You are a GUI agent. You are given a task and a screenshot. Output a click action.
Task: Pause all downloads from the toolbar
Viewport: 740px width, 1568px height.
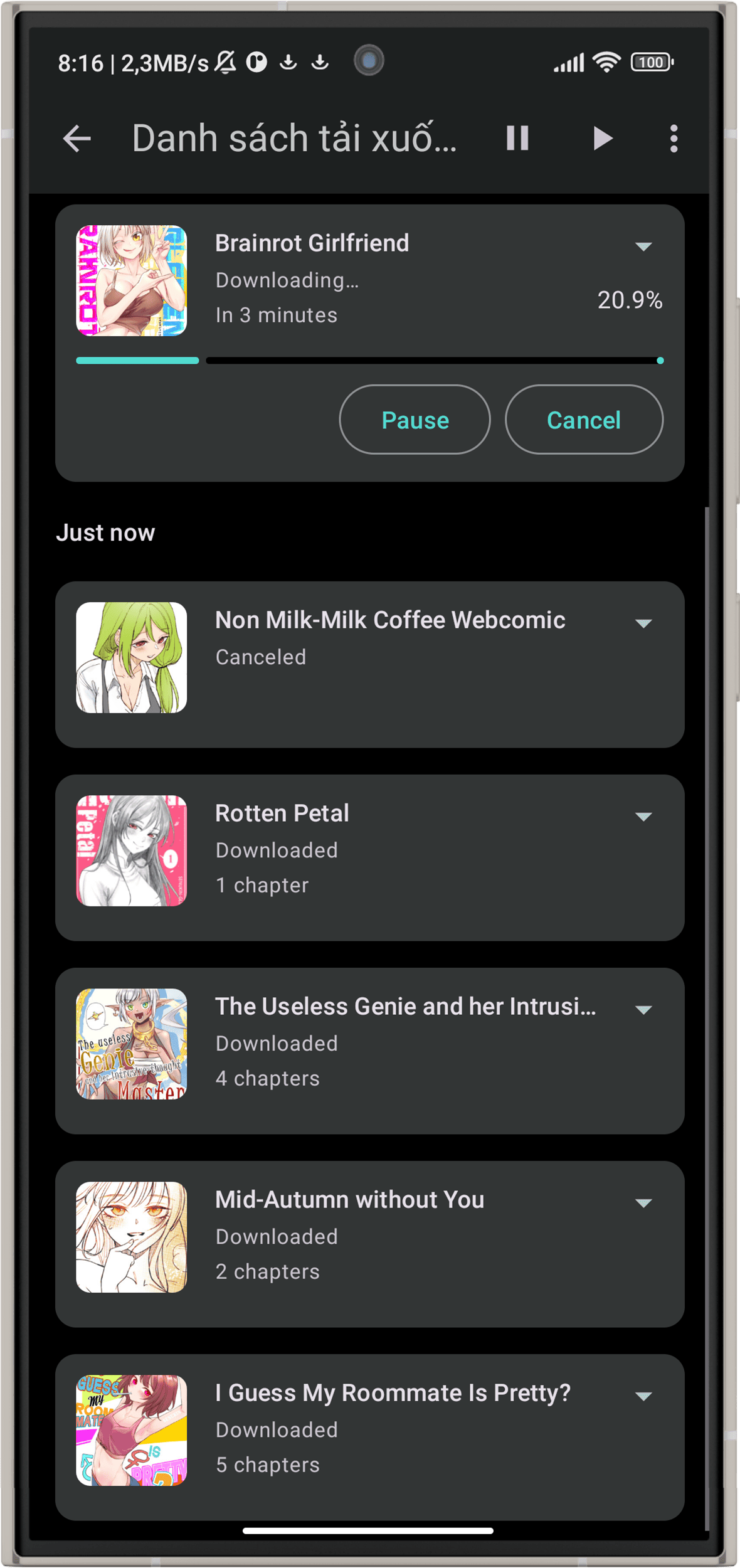tap(517, 139)
